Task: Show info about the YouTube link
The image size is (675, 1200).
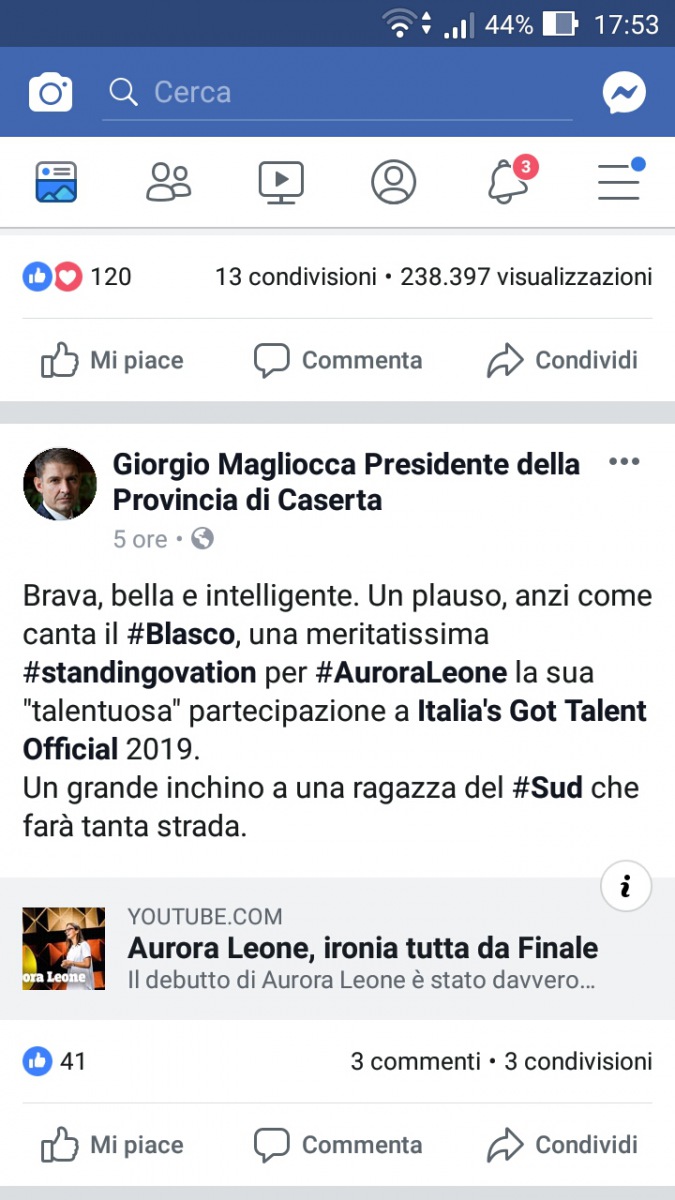Action: pyautogui.click(x=626, y=887)
